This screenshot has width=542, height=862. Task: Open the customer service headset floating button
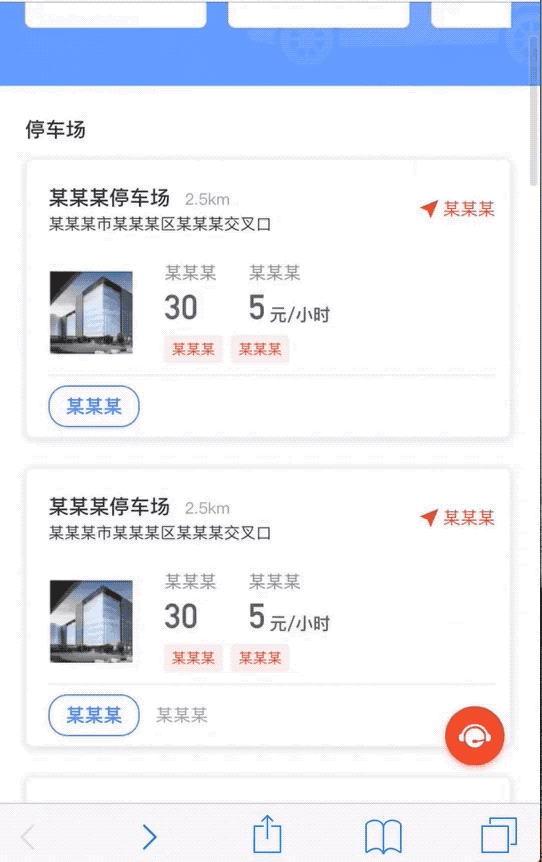[474, 736]
